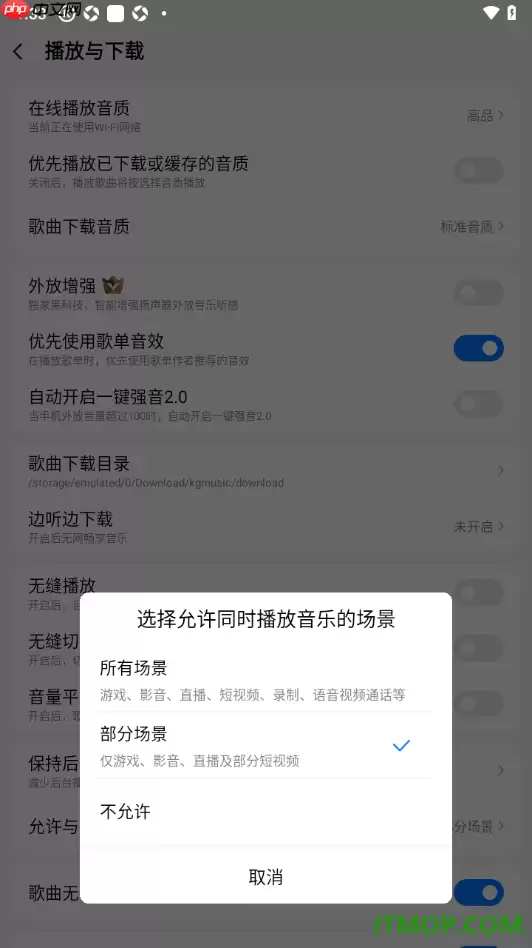Tap 取消 to dismiss the dialog
Viewport: 532px width, 948px height.
point(266,877)
